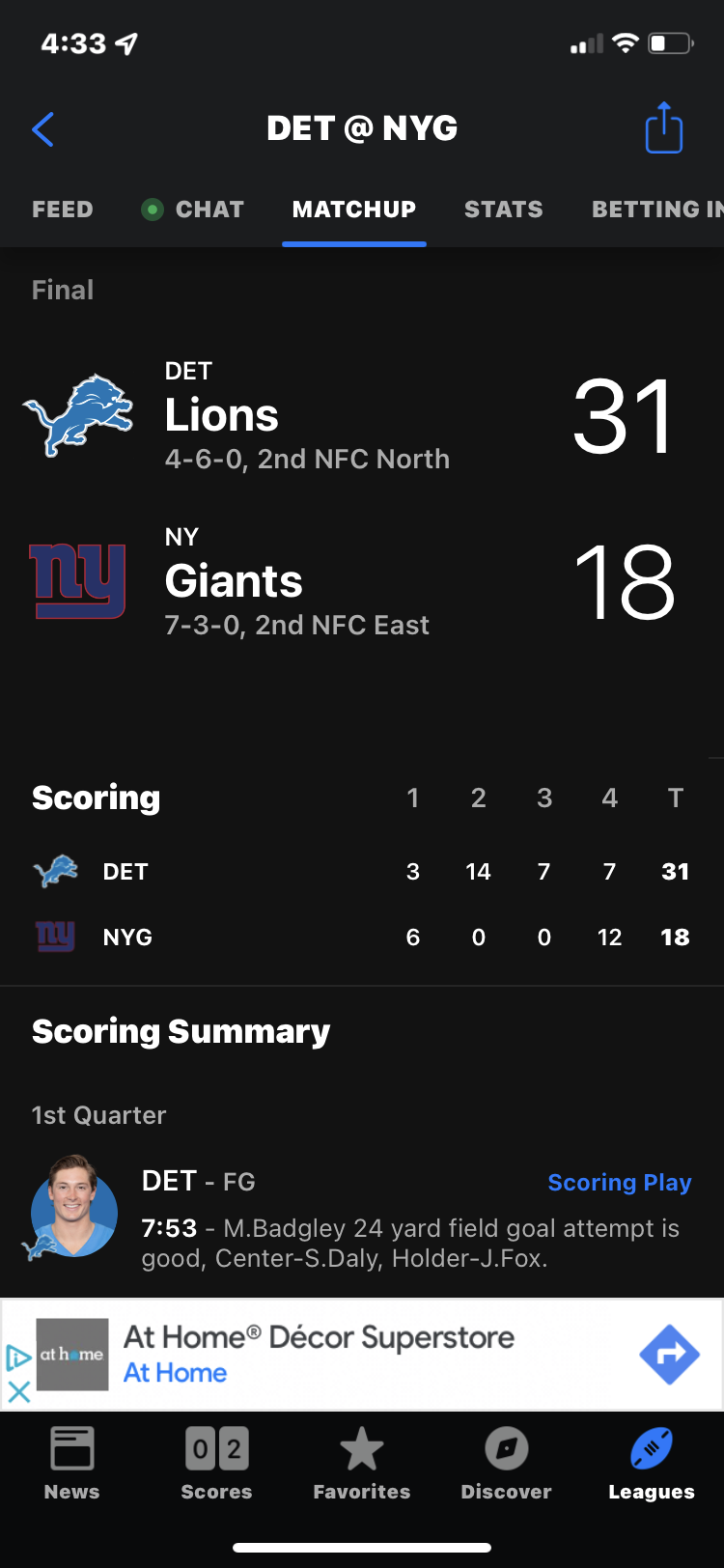Open the Discover tab
This screenshot has width=724, height=1568.
point(507,1463)
